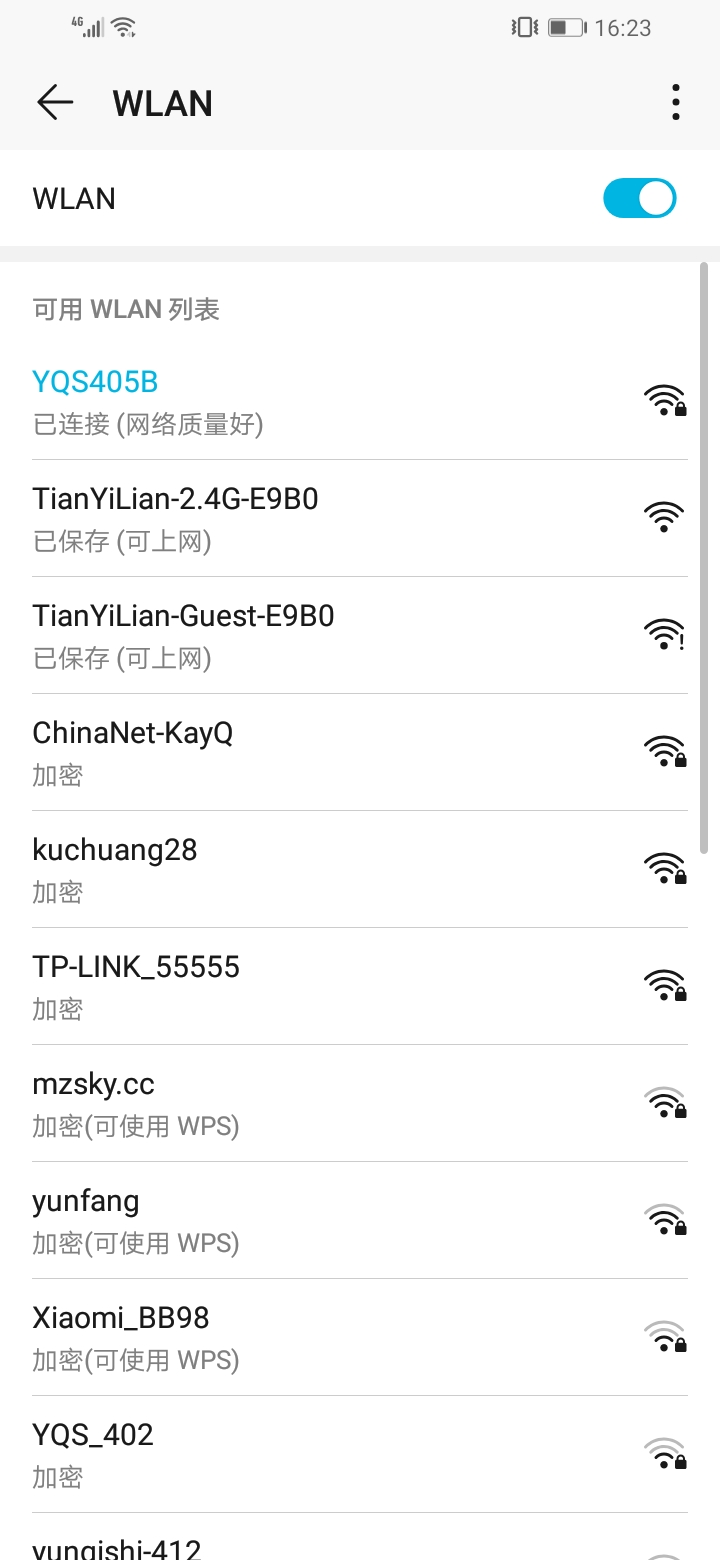Select the yunfang network entry
The height and width of the screenshot is (1560, 720).
pyautogui.click(x=300, y=1220)
